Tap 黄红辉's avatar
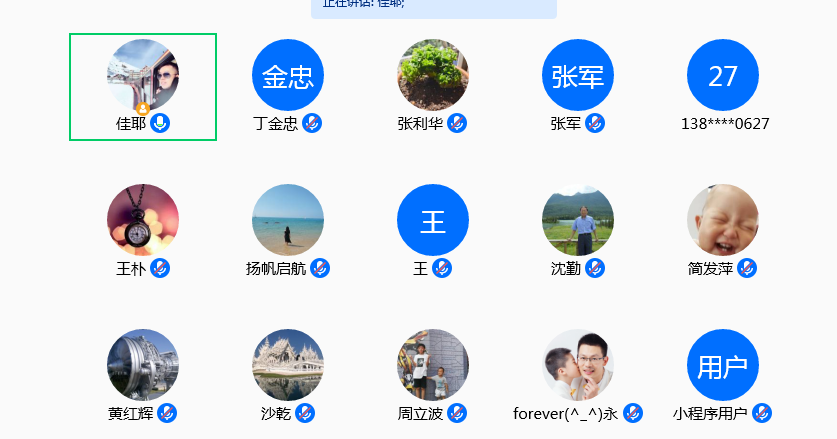Viewport: 837px width, 439px height. pos(143,365)
